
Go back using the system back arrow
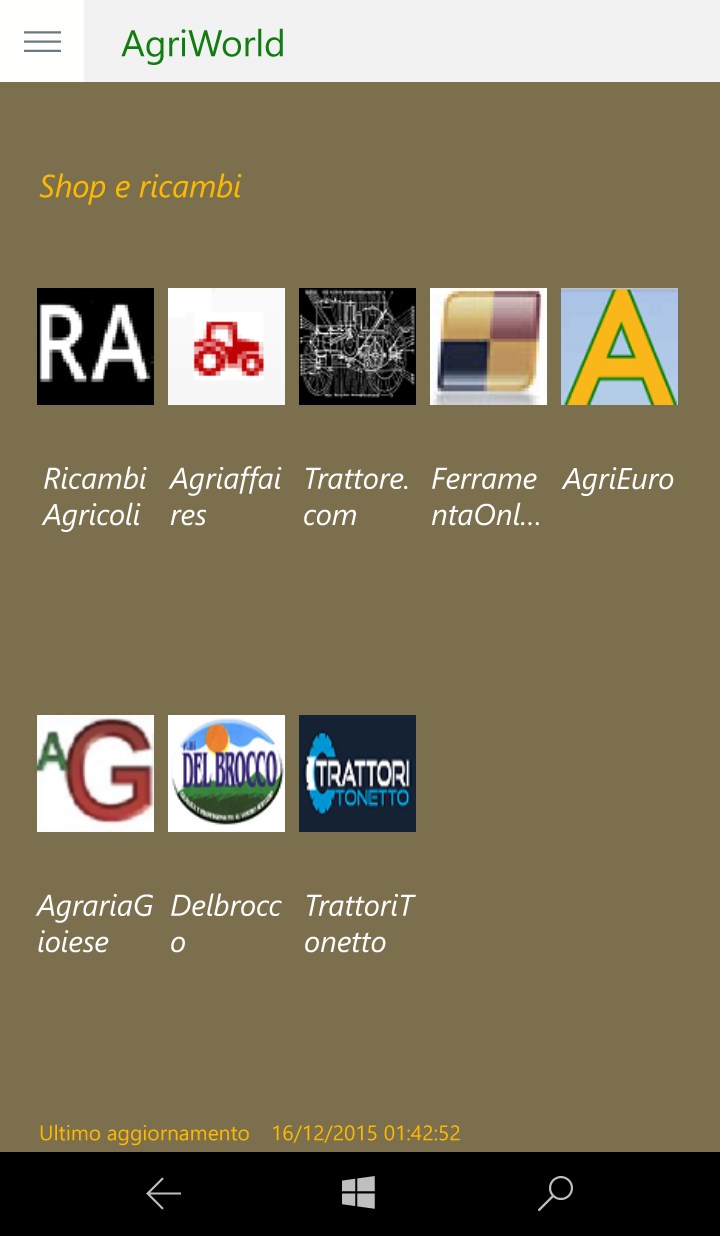(x=163, y=1193)
